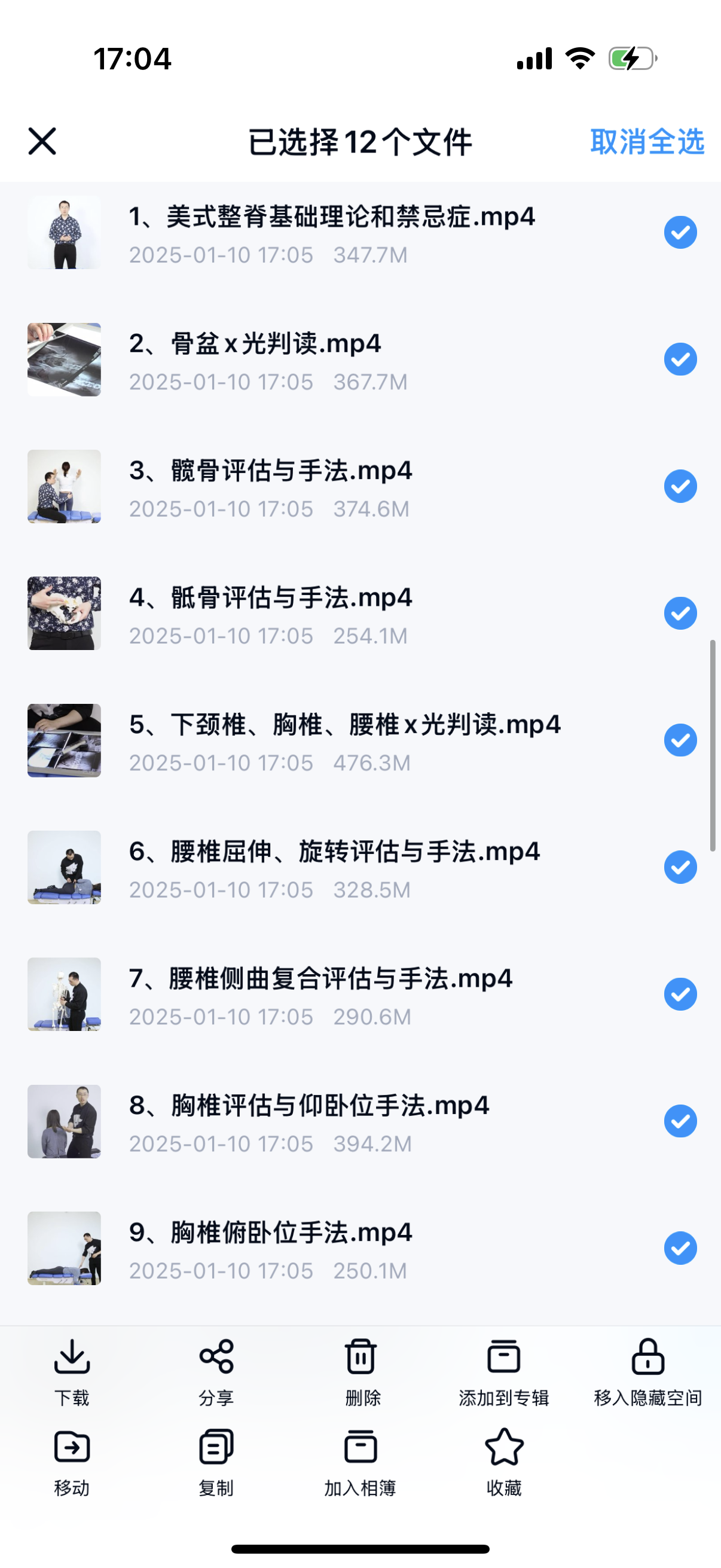Add selected files to an album (添加到专辑)
Screen dimensions: 721x1568
pos(504,1372)
